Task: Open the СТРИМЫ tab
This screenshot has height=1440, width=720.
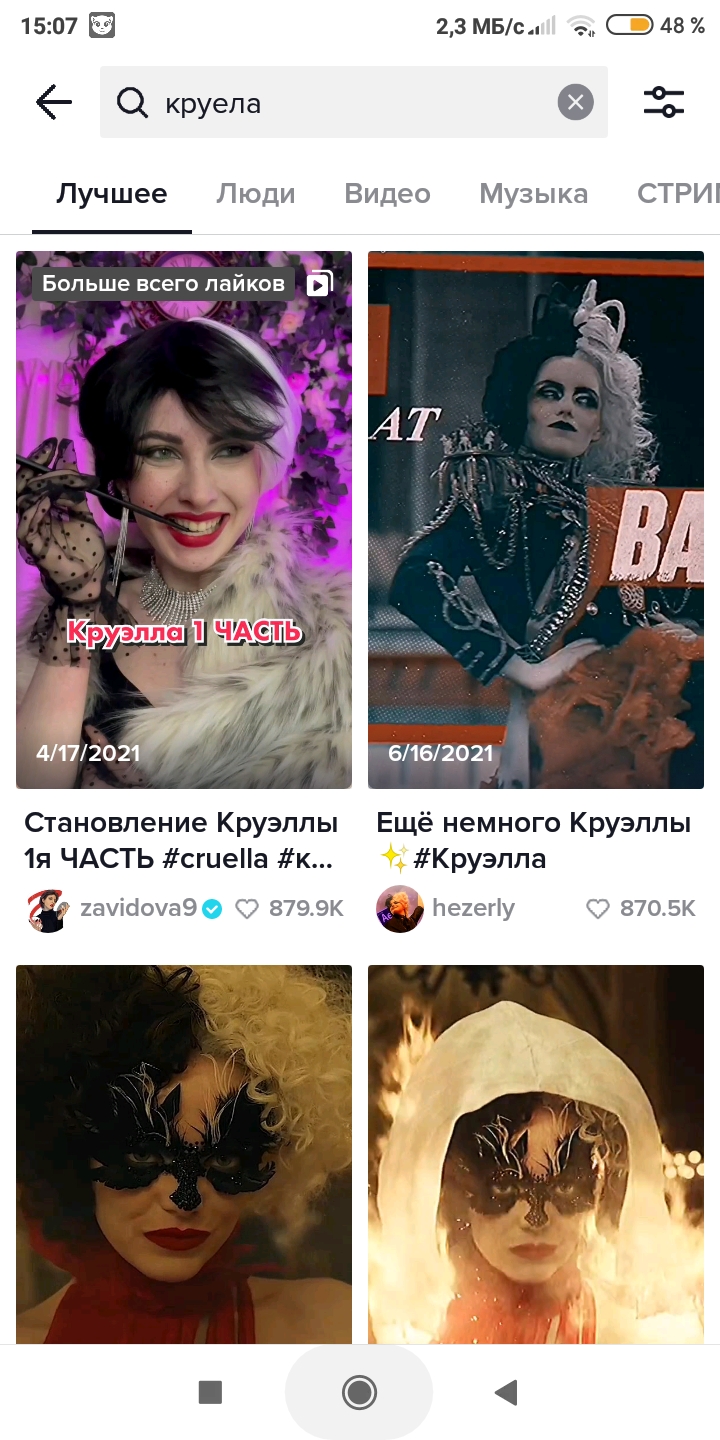Action: (690, 194)
